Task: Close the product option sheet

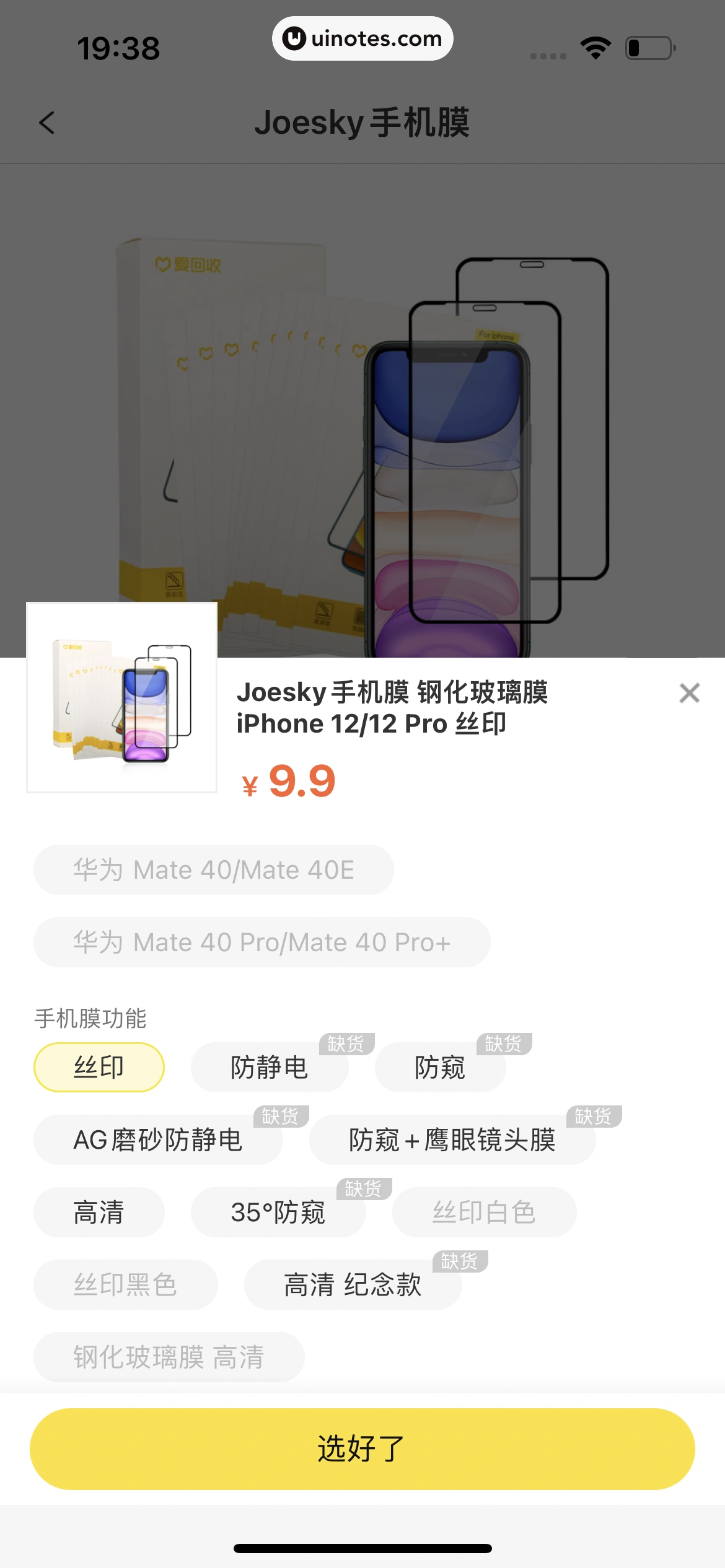Action: tap(689, 693)
